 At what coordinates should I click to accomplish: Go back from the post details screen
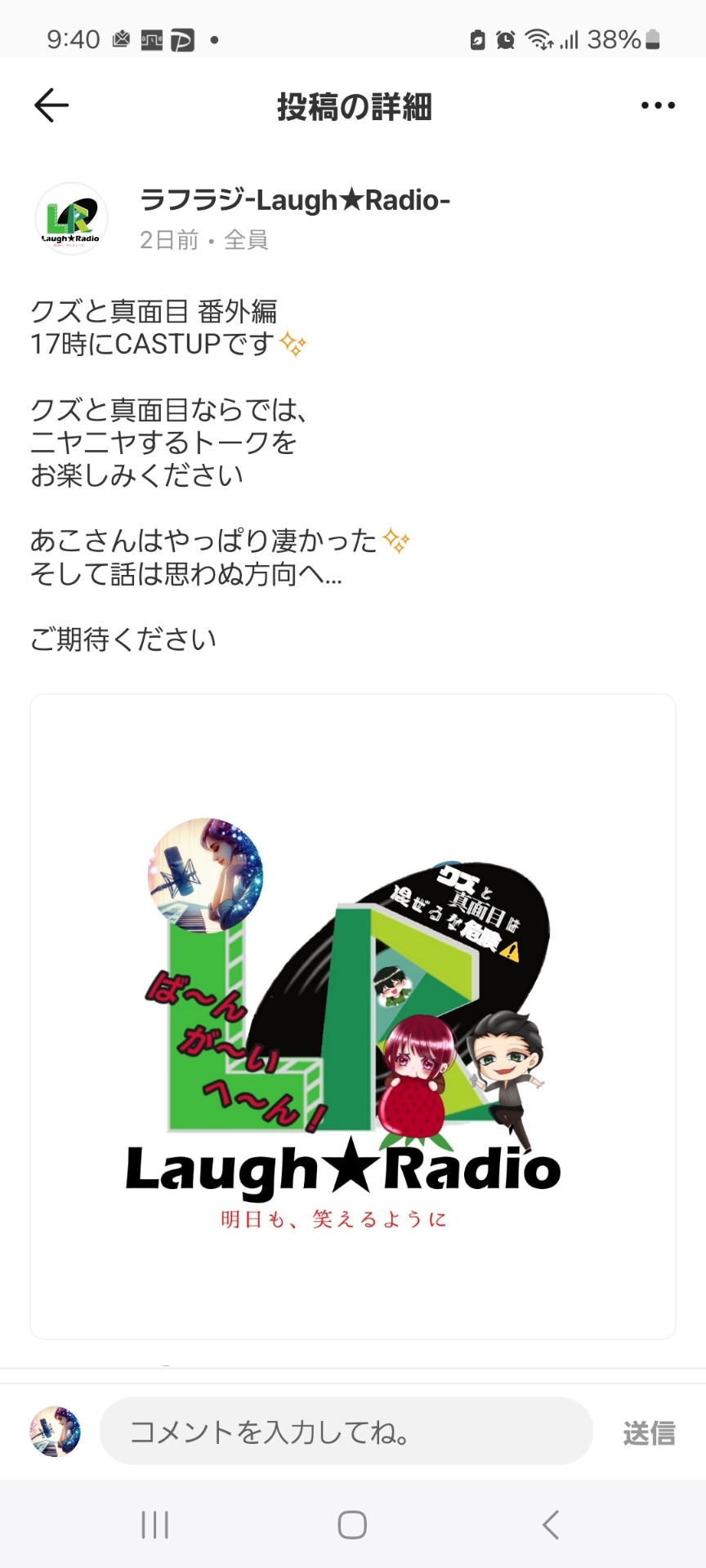click(51, 105)
